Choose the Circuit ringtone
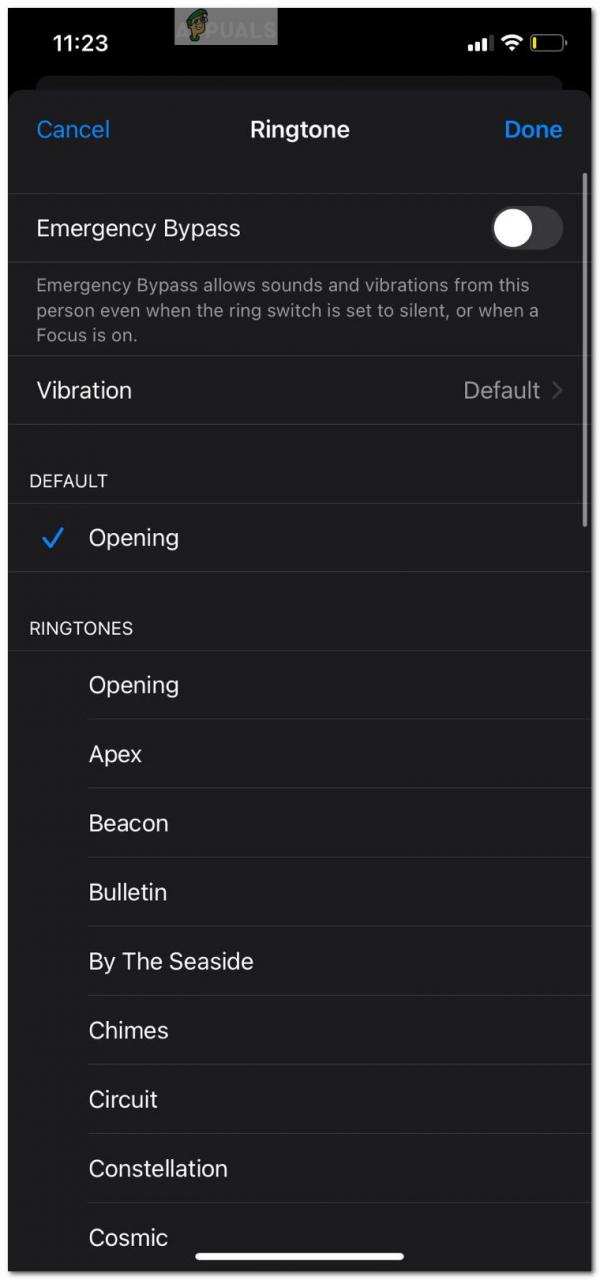This screenshot has height=1280, width=600. coord(124,1100)
